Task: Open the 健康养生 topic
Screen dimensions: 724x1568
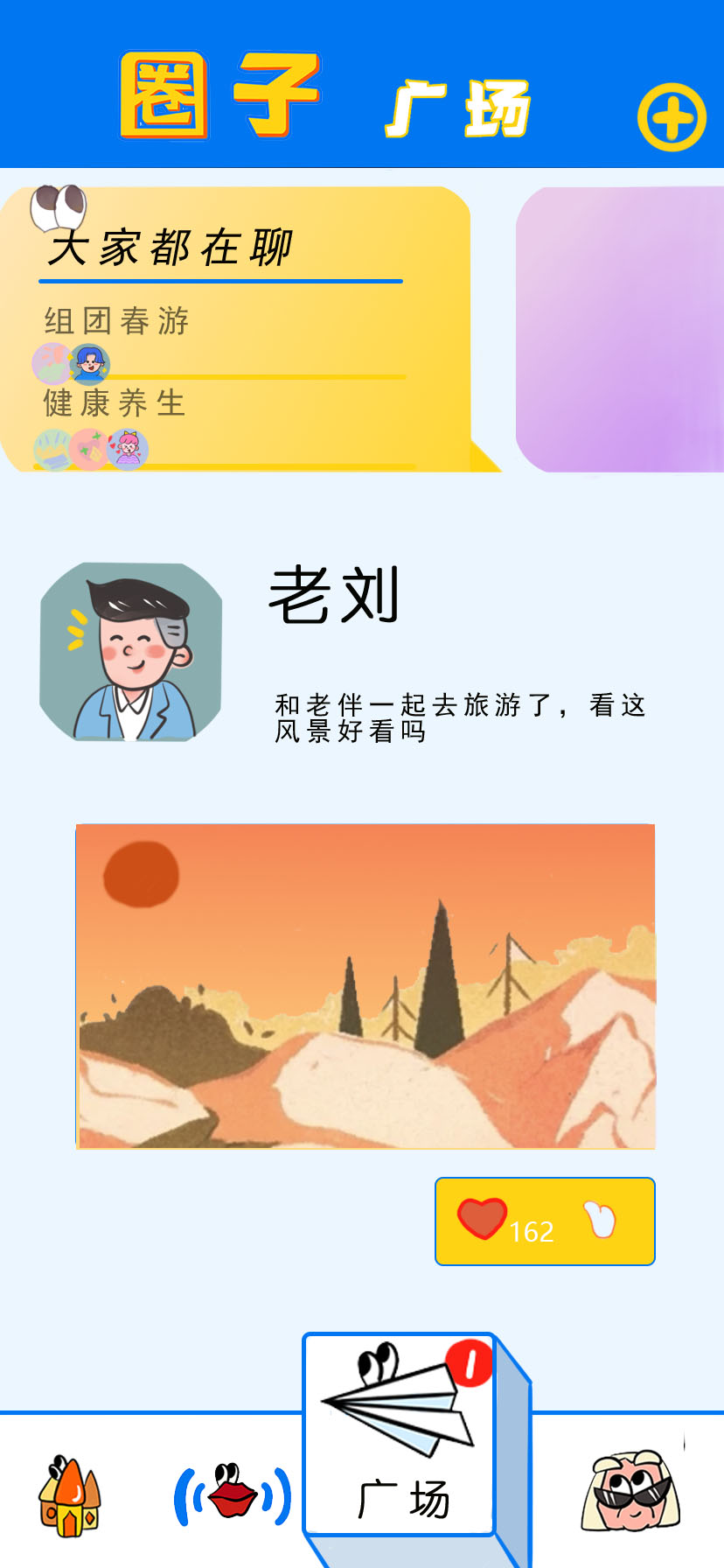Action: click(x=115, y=403)
